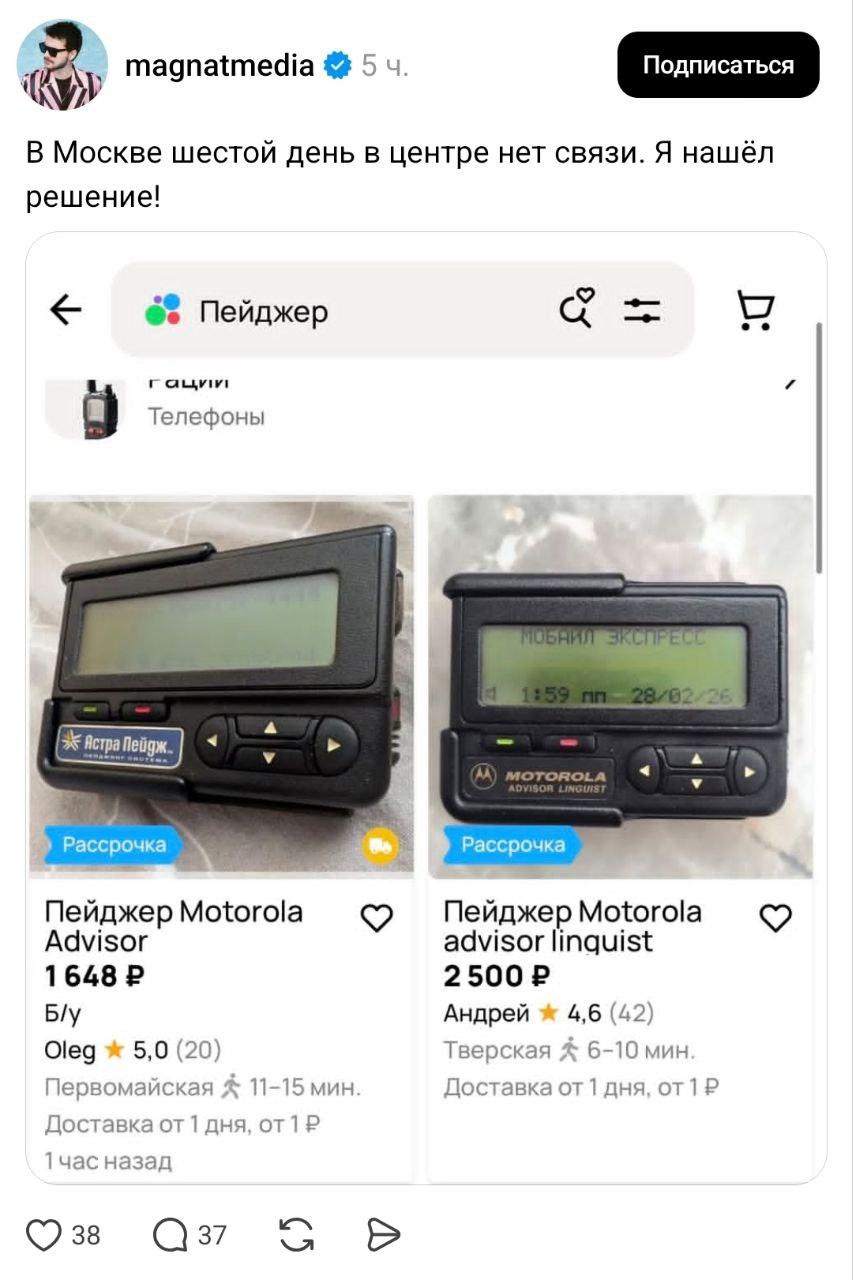The height and width of the screenshot is (1280, 853).
Task: Open magnatmedia's profile picture
Action: pos(62,66)
